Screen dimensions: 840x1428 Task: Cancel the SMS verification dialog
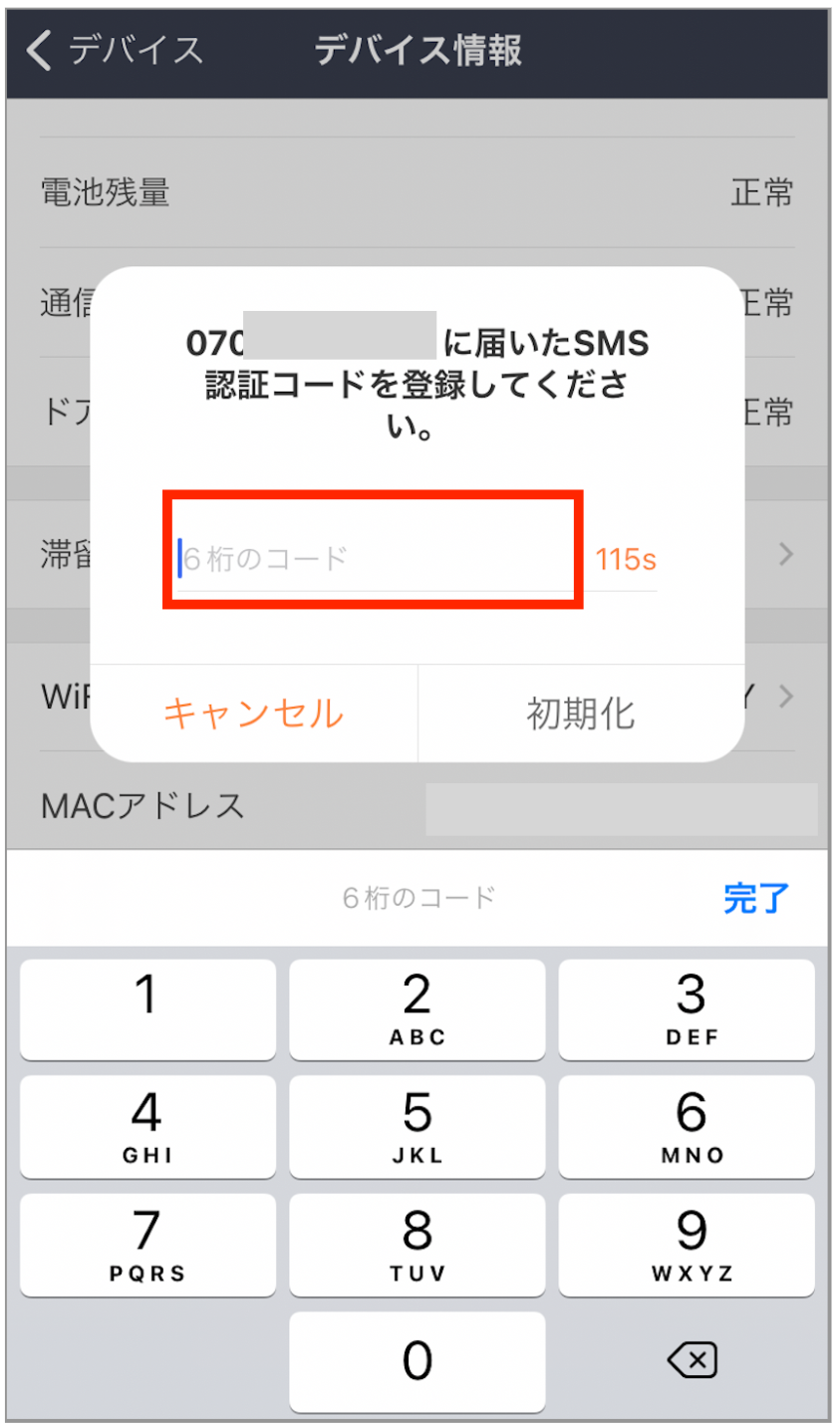point(253,714)
